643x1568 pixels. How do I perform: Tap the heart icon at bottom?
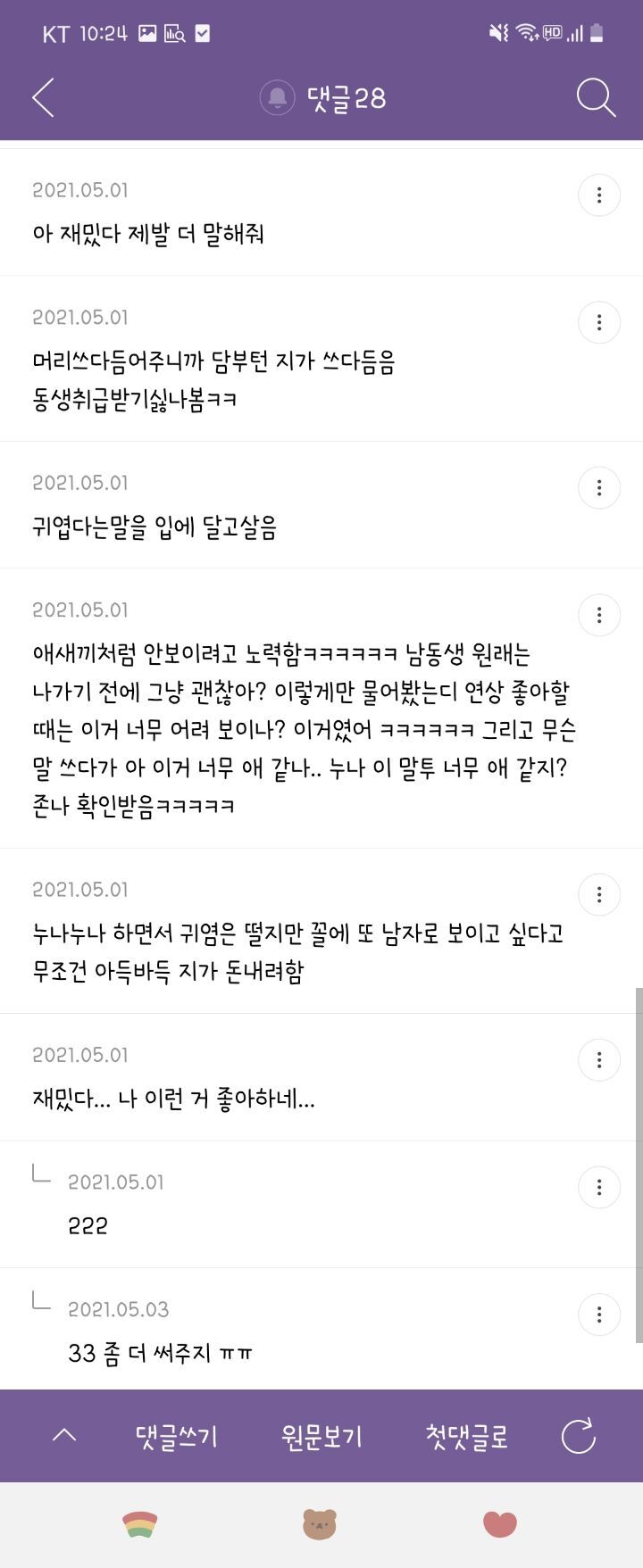pyautogui.click(x=500, y=1524)
